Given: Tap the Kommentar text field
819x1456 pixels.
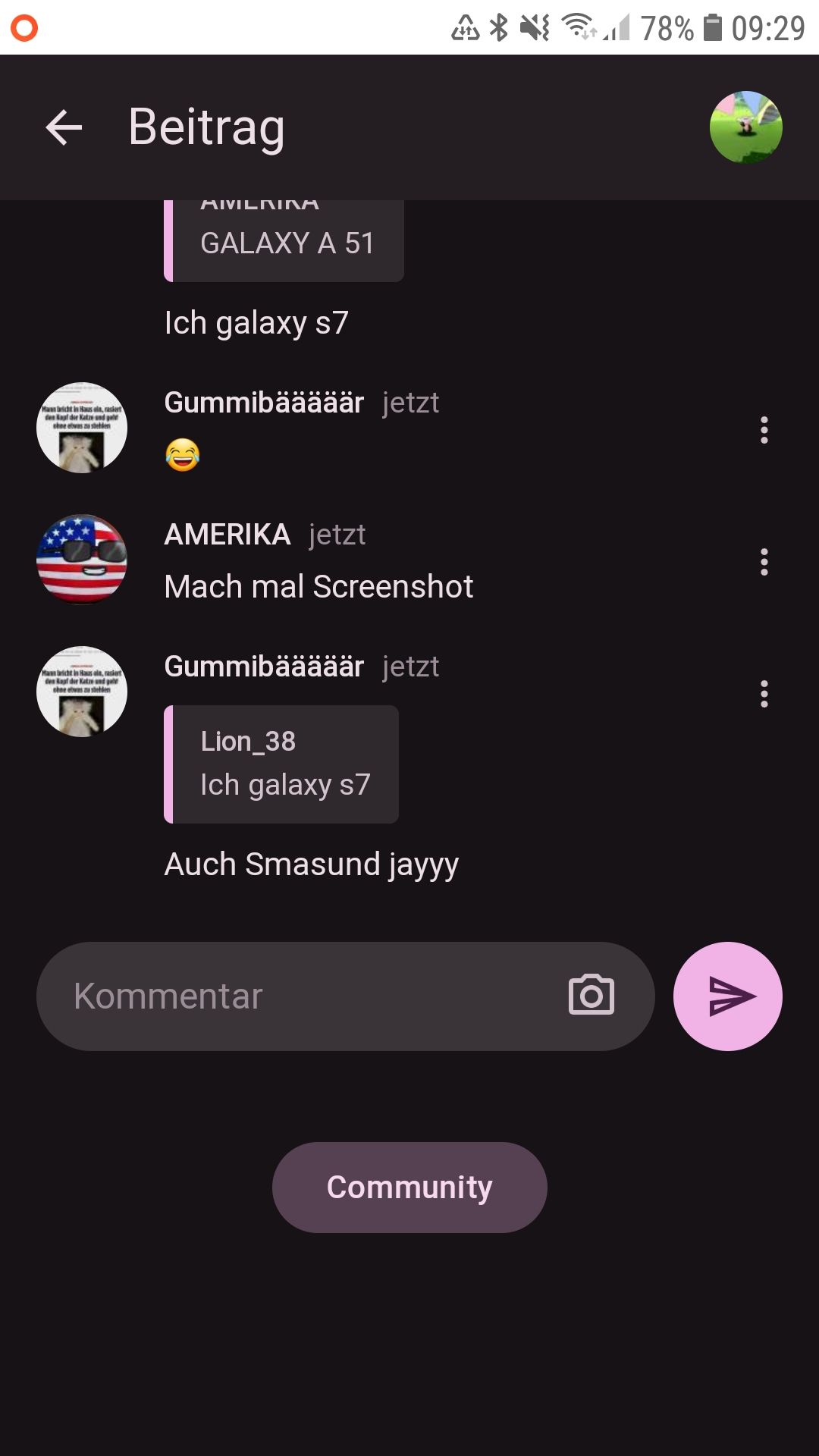Looking at the screenshot, I should click(303, 996).
